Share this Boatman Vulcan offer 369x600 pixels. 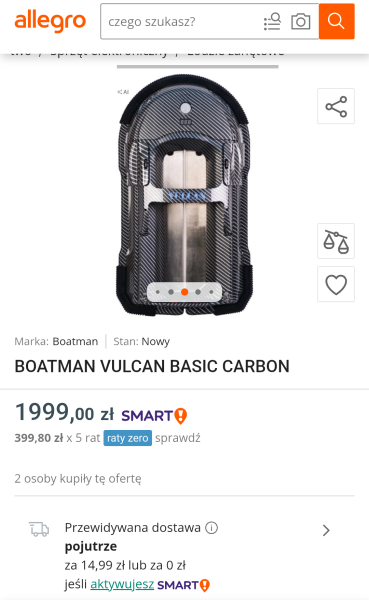336,106
